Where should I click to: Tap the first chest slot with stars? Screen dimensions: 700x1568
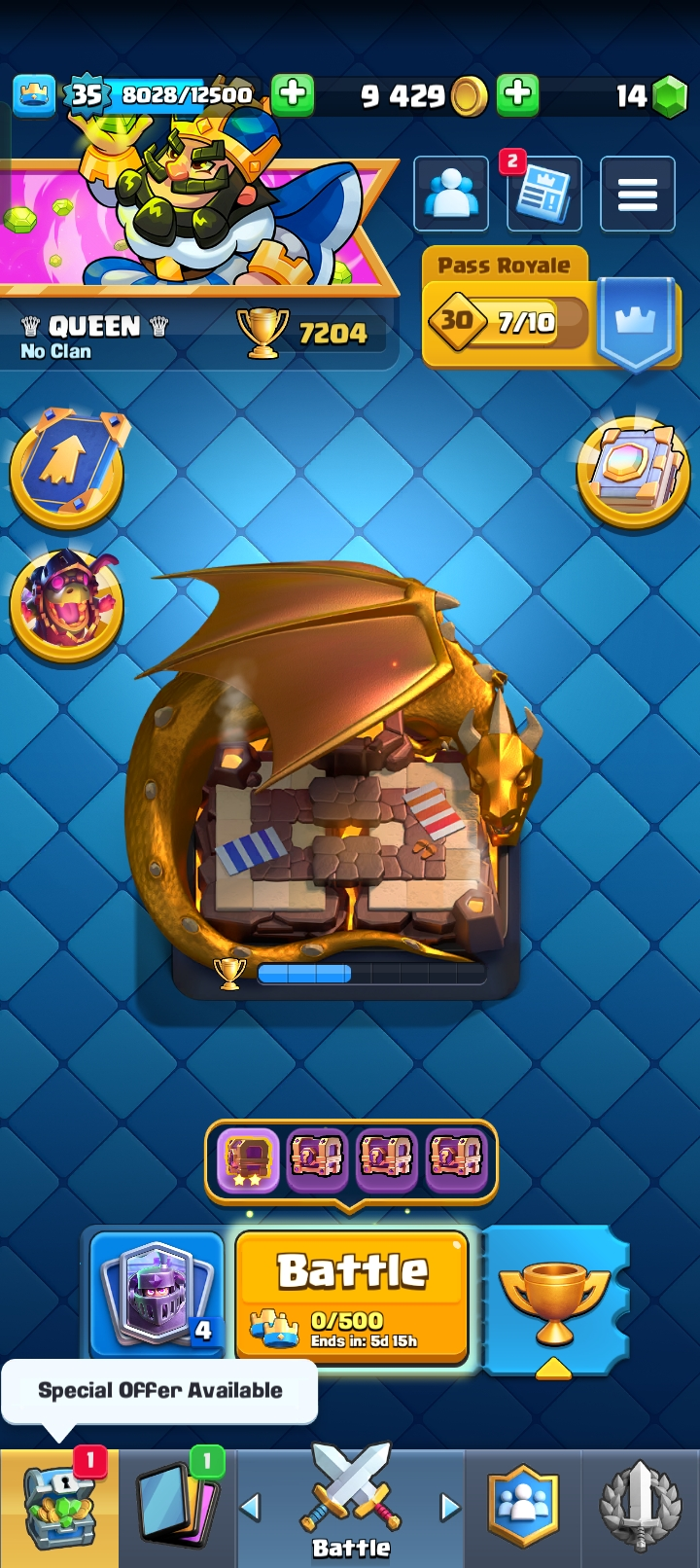[248, 1158]
